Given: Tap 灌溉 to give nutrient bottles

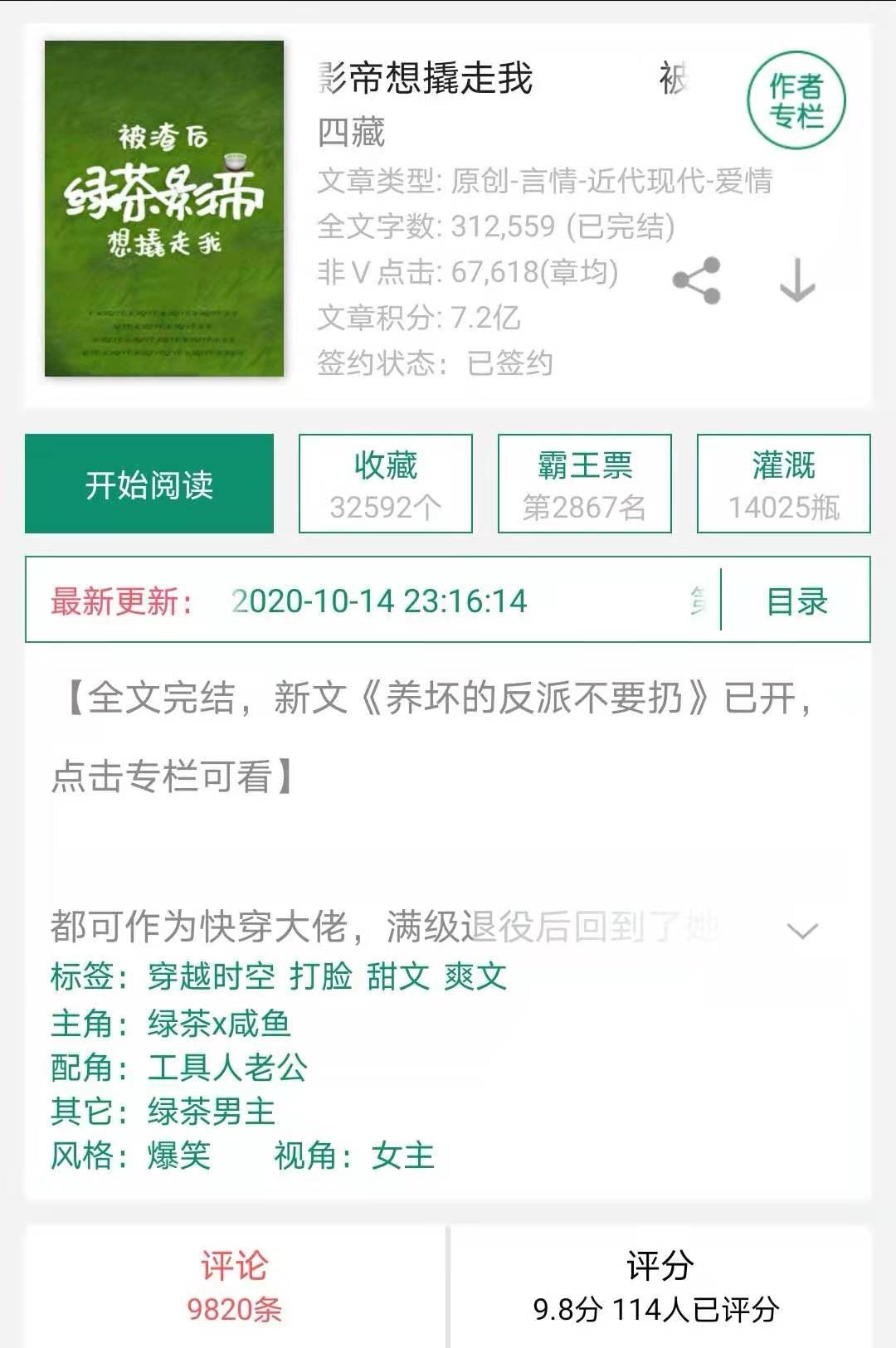Looking at the screenshot, I should pyautogui.click(x=784, y=484).
